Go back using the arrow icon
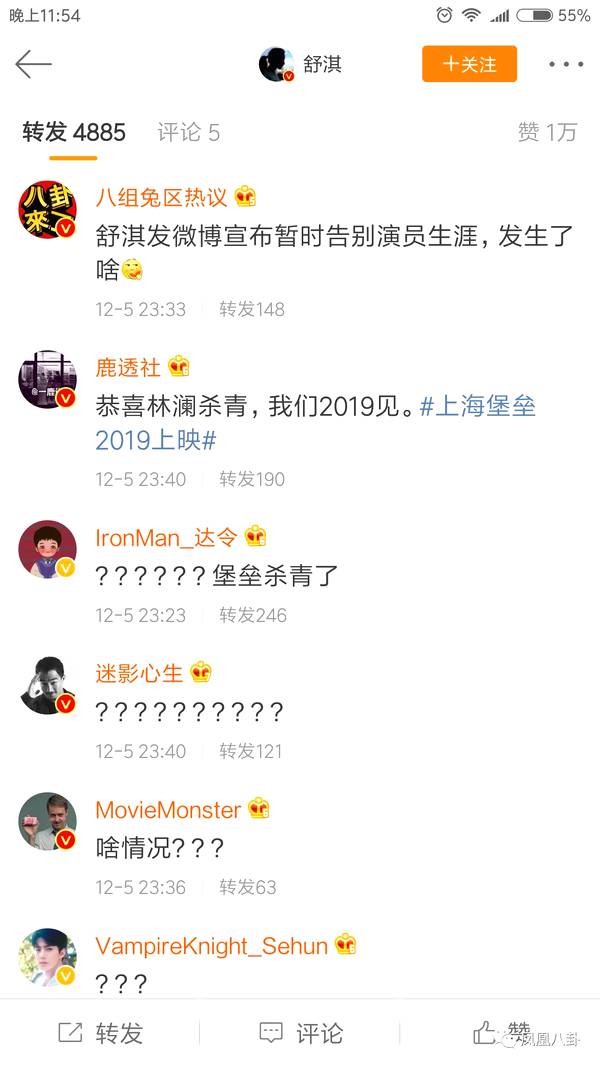600x1066 pixels. 33,65
